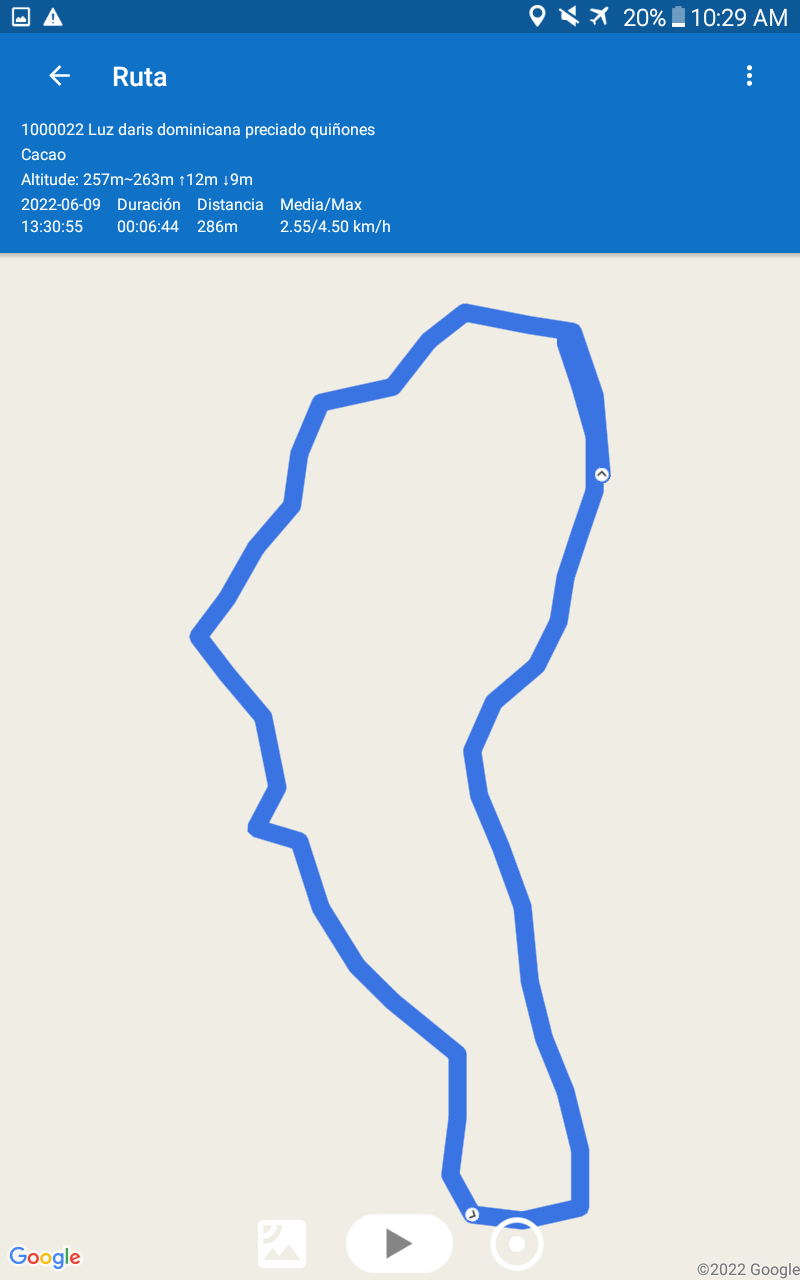Open the overflow menu
The image size is (800, 1280).
(x=749, y=76)
